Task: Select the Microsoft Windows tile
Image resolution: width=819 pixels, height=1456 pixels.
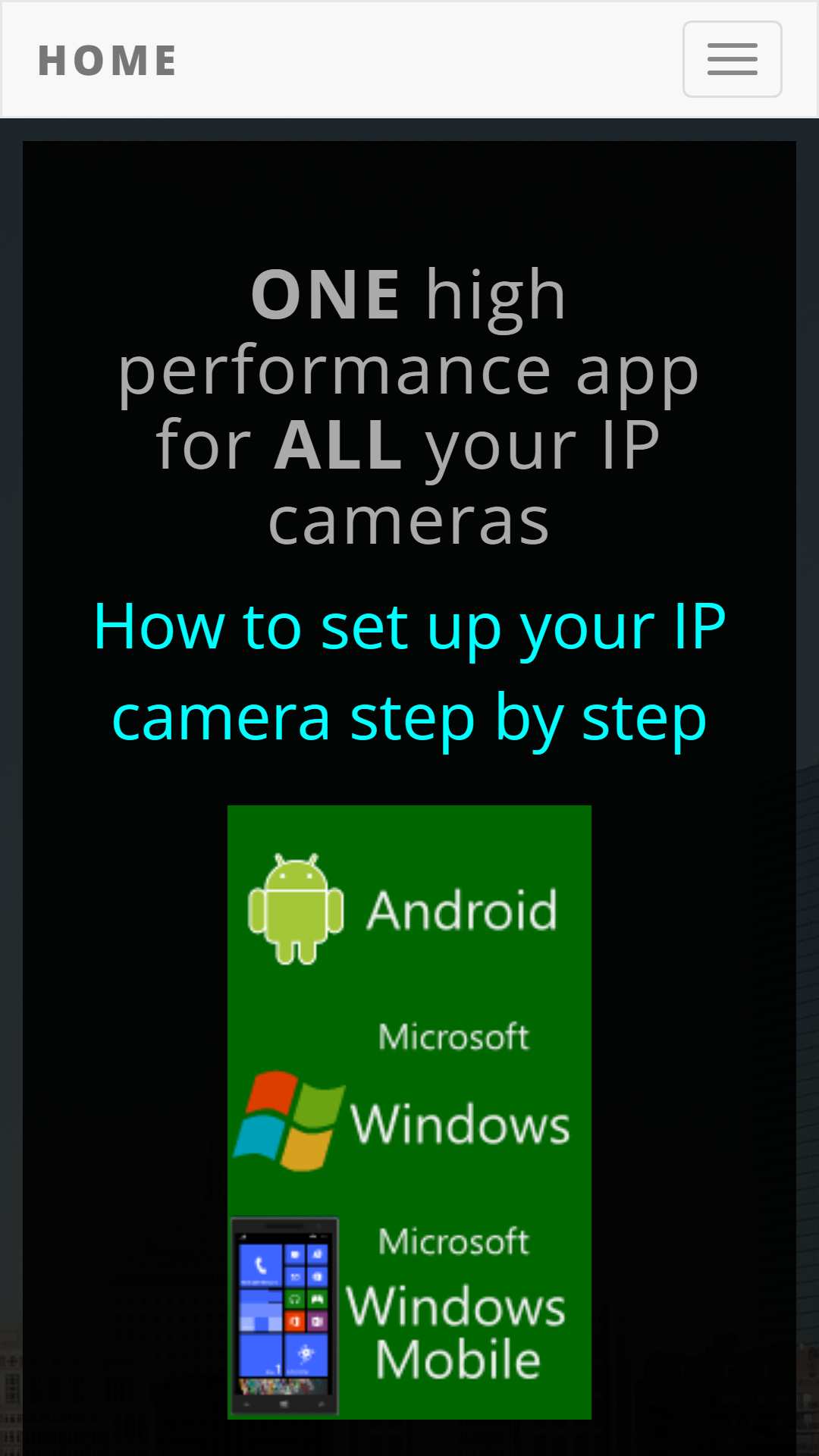Action: coord(409,1096)
